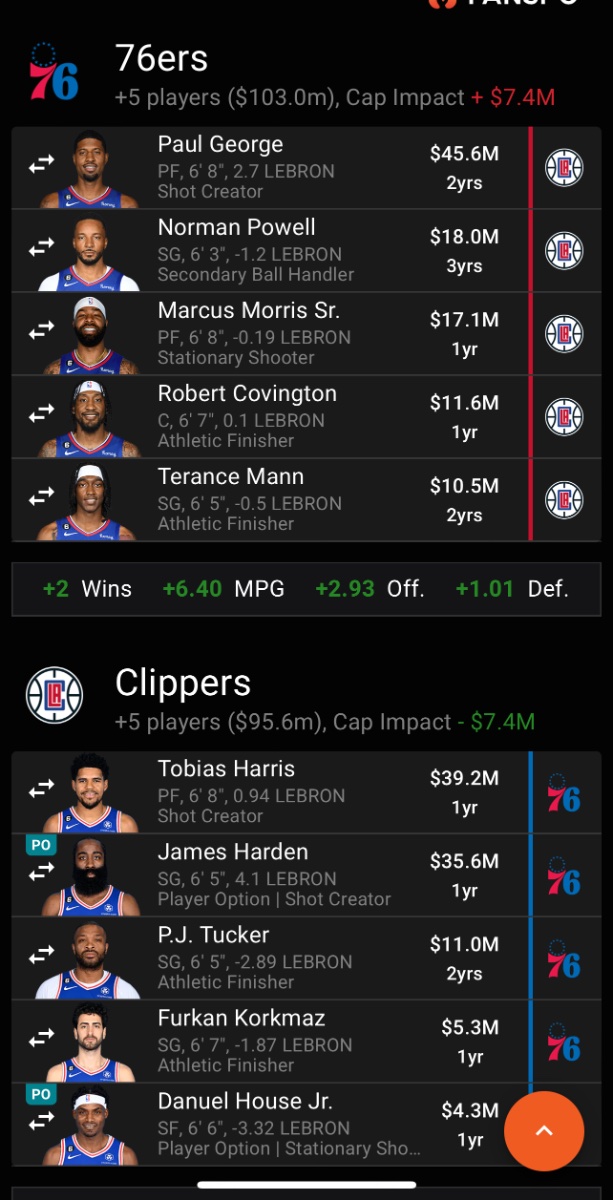Tap the swap arrows beside Terance Mann
Image resolution: width=613 pixels, height=1200 pixels.
(41, 498)
